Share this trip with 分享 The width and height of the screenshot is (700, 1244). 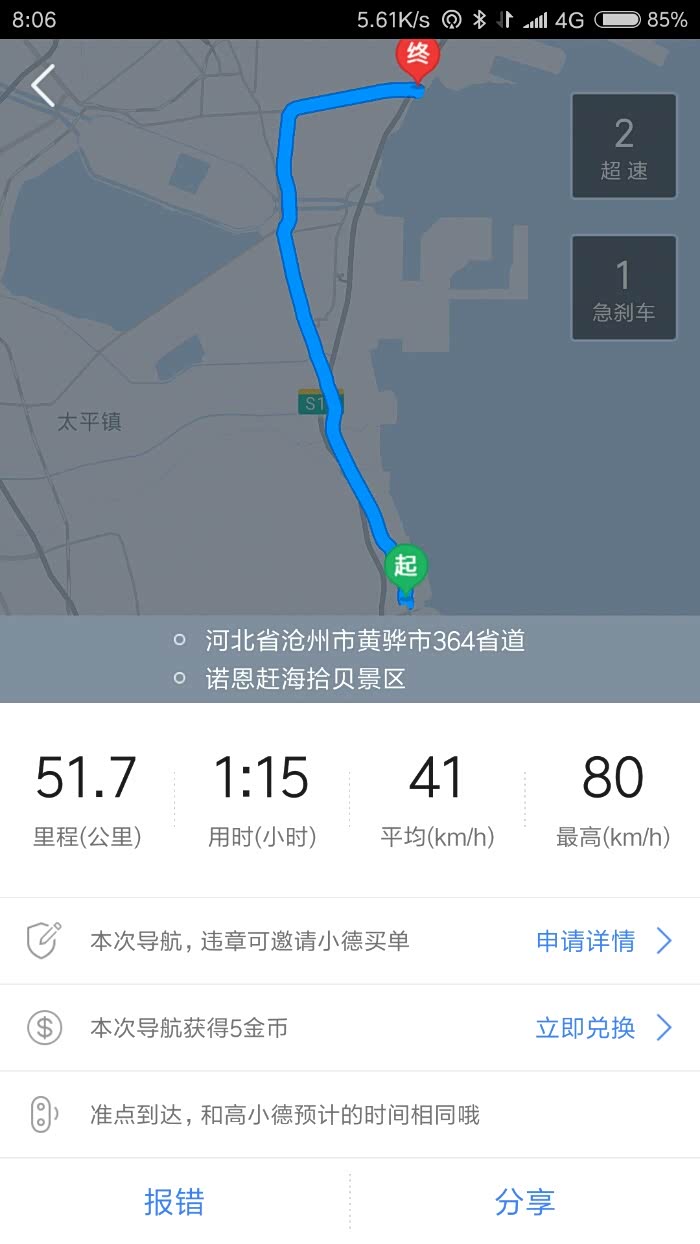525,1201
